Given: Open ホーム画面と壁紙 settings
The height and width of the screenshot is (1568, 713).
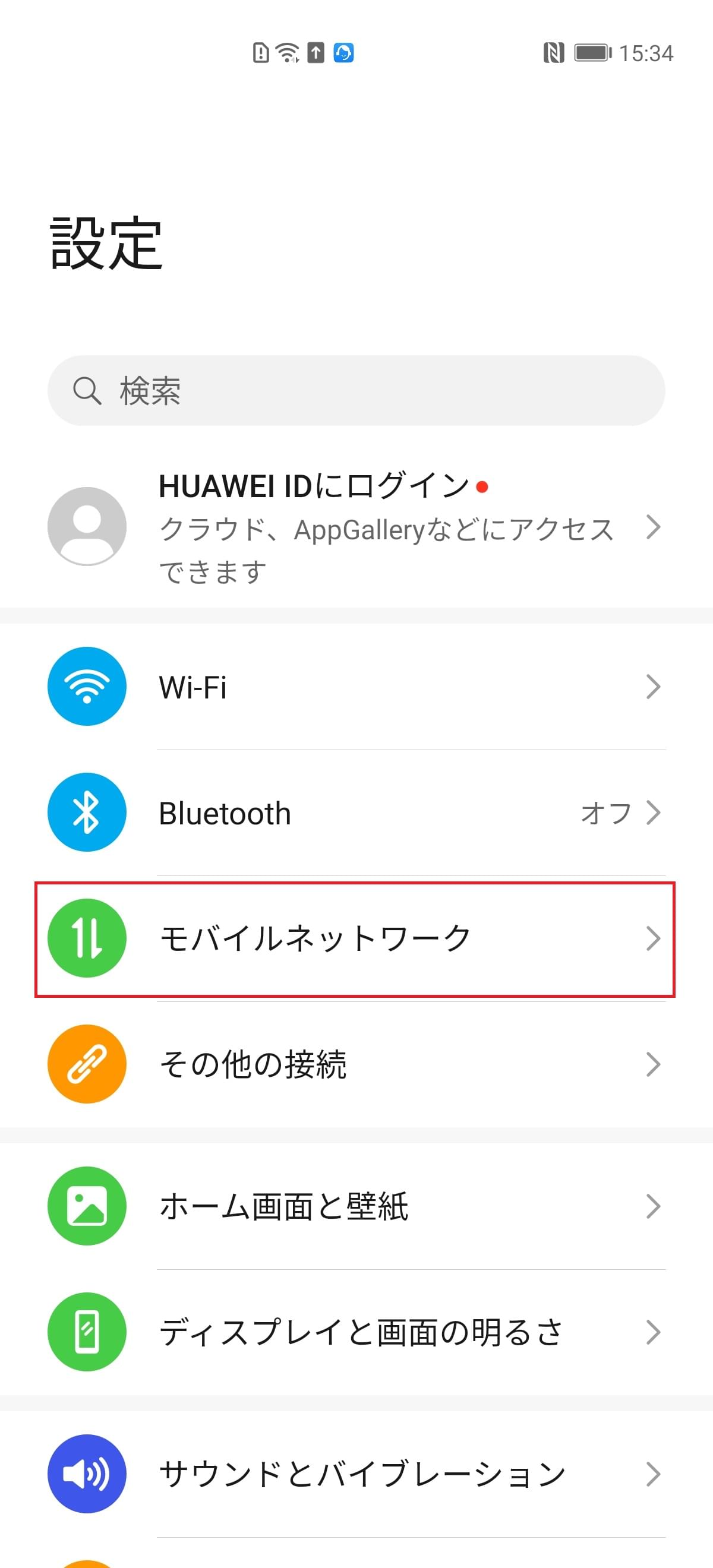Looking at the screenshot, I should click(x=356, y=1206).
